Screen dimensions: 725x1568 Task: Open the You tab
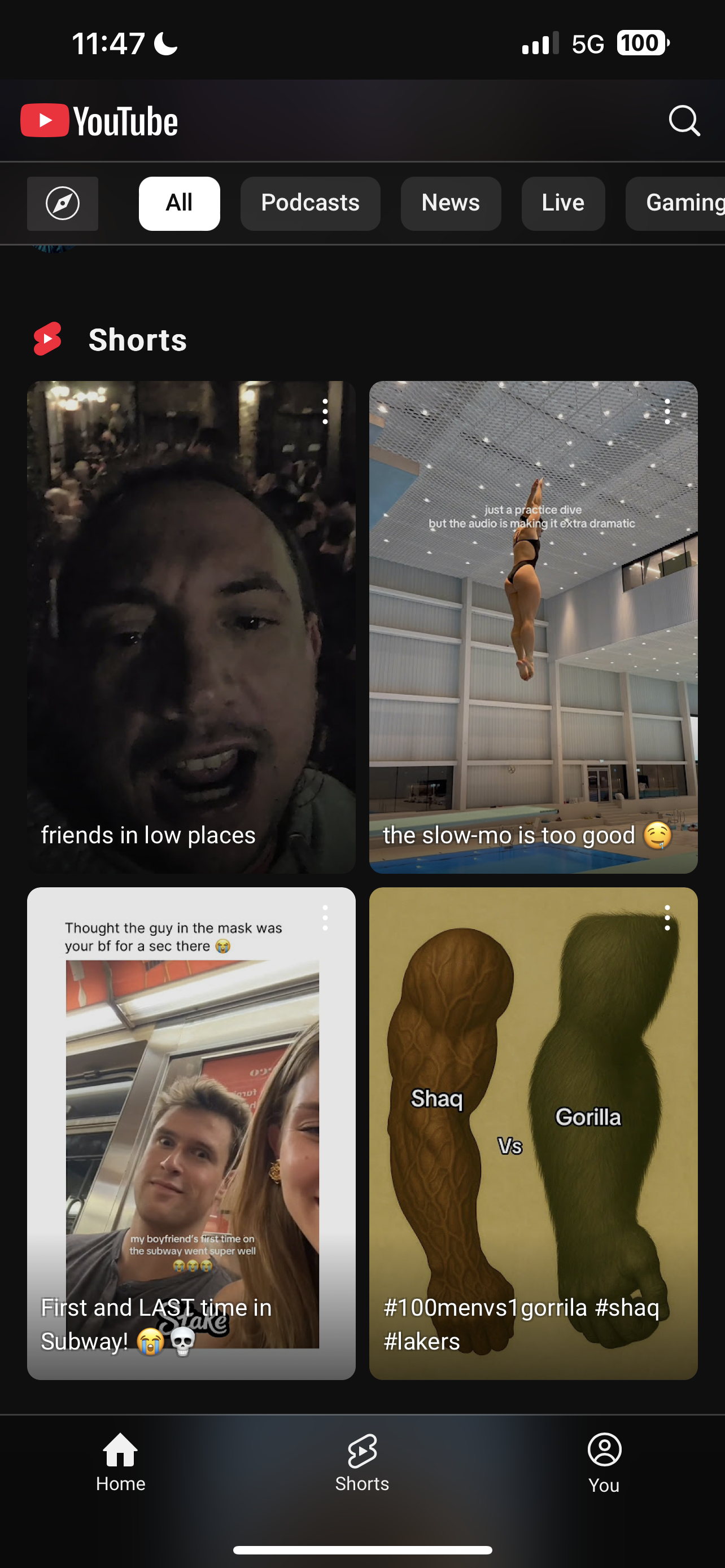point(604,1461)
